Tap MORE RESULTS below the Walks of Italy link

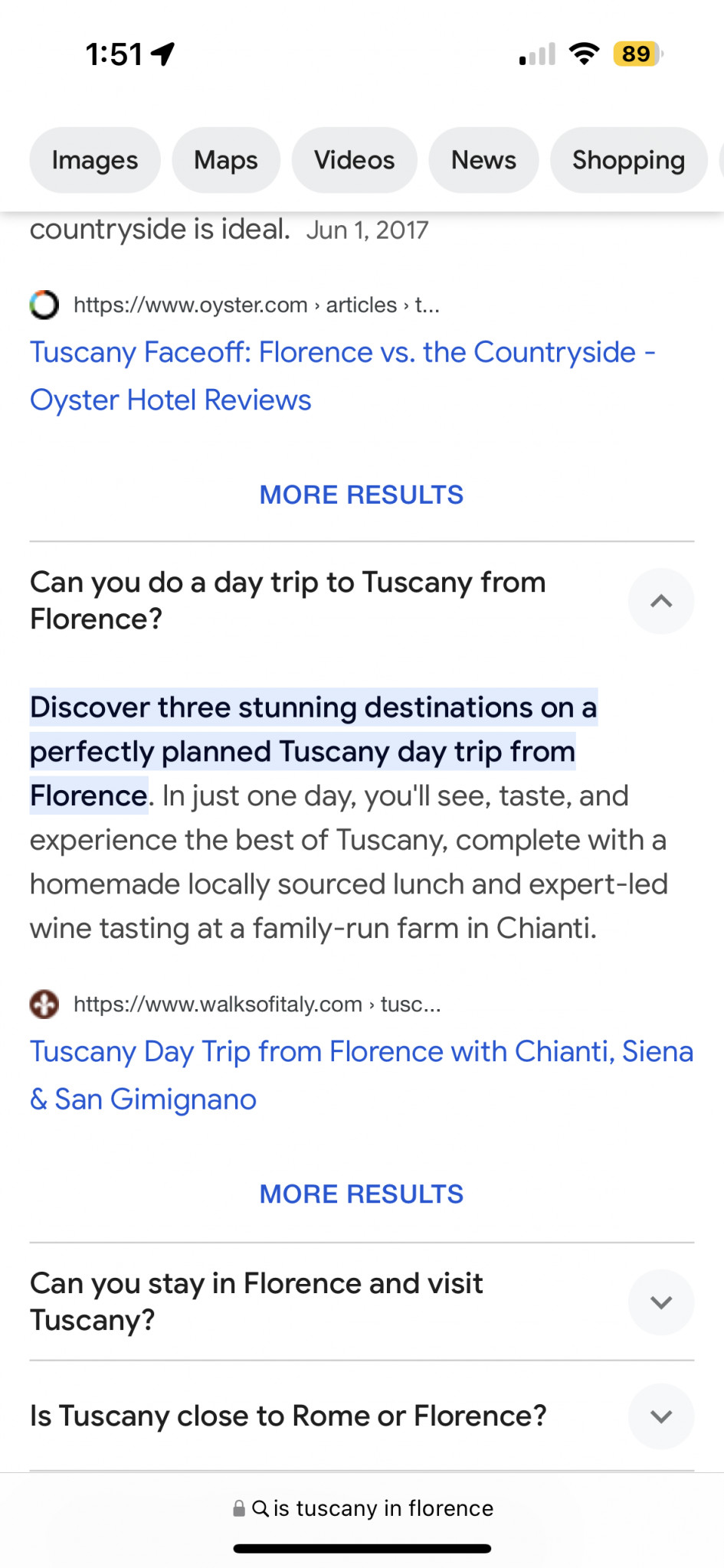click(362, 1194)
